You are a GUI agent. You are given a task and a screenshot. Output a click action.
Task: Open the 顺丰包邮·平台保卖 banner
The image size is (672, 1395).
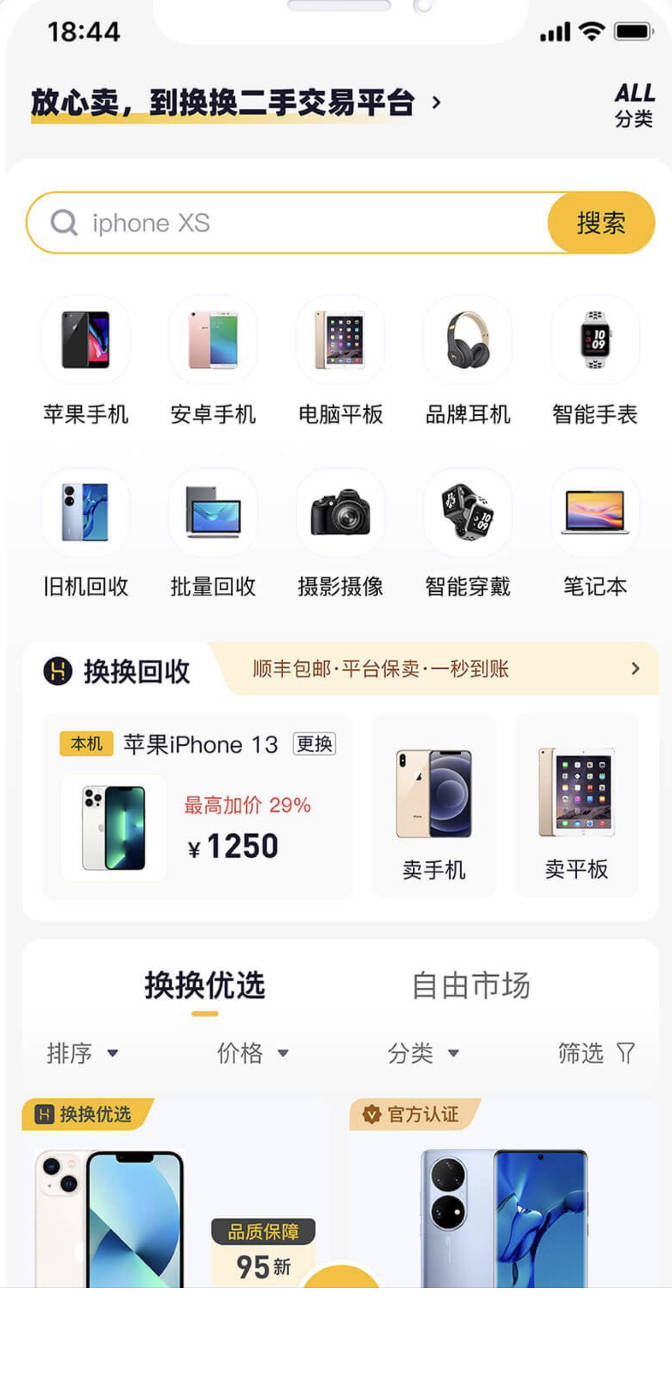point(440,669)
